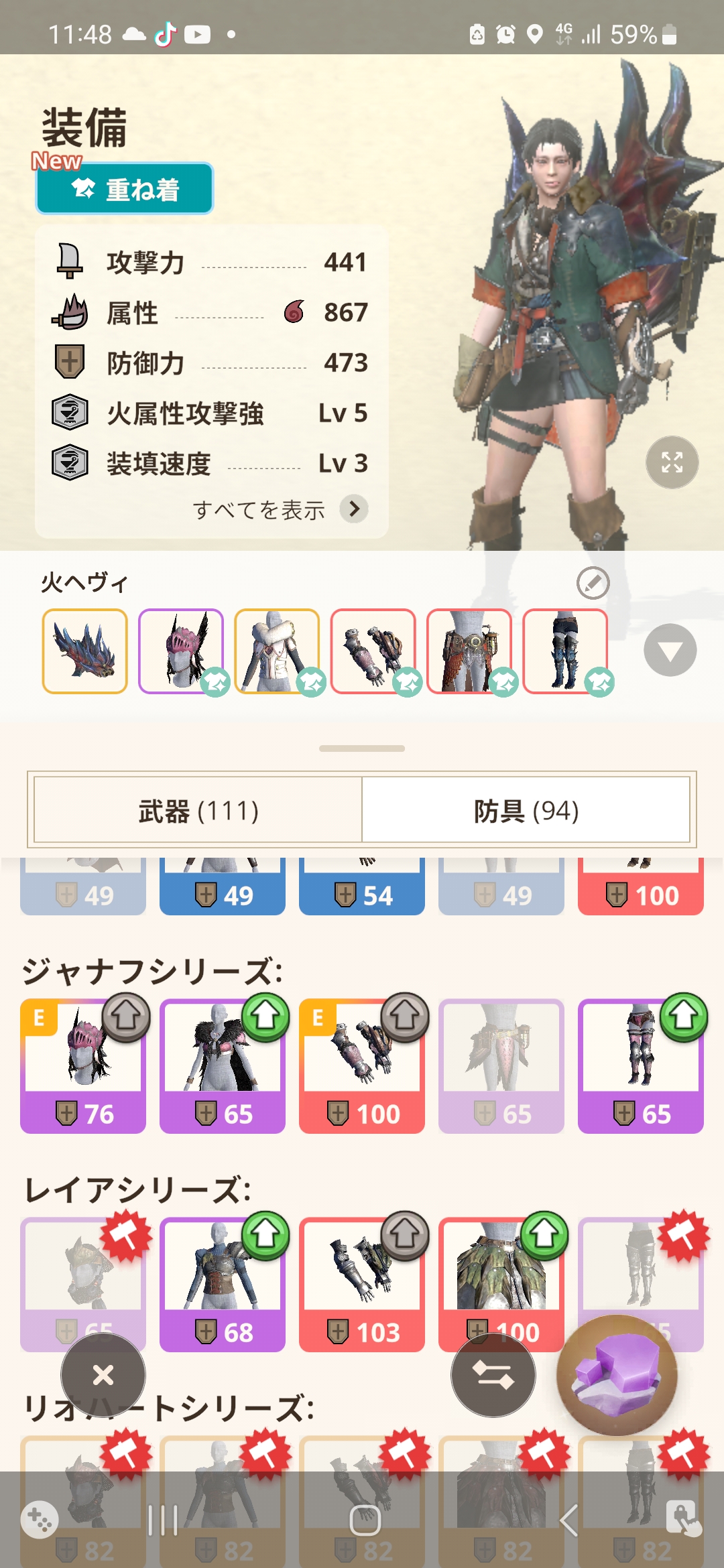Tap the swap arrows button
The height and width of the screenshot is (1568, 724).
(493, 1375)
